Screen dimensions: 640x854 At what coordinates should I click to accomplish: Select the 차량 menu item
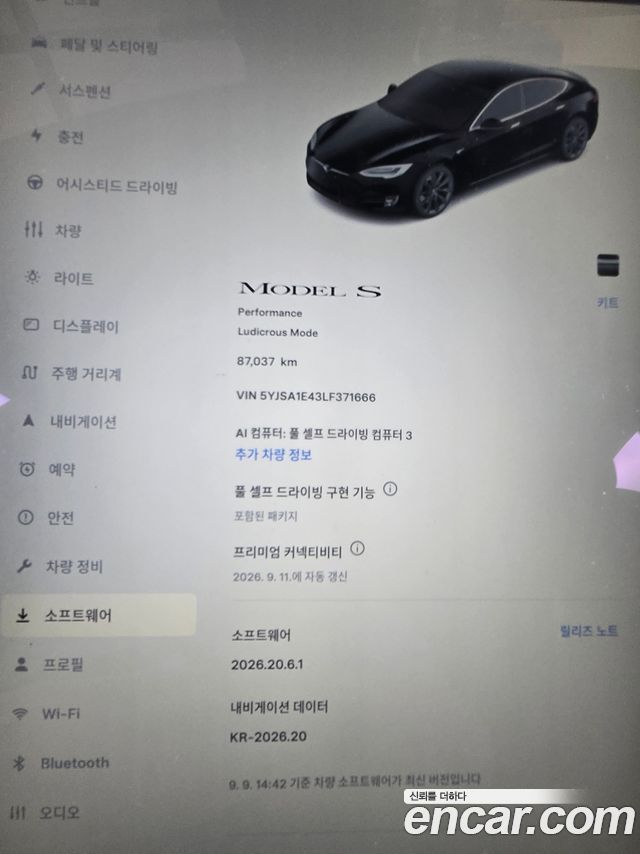pyautogui.click(x=53, y=230)
